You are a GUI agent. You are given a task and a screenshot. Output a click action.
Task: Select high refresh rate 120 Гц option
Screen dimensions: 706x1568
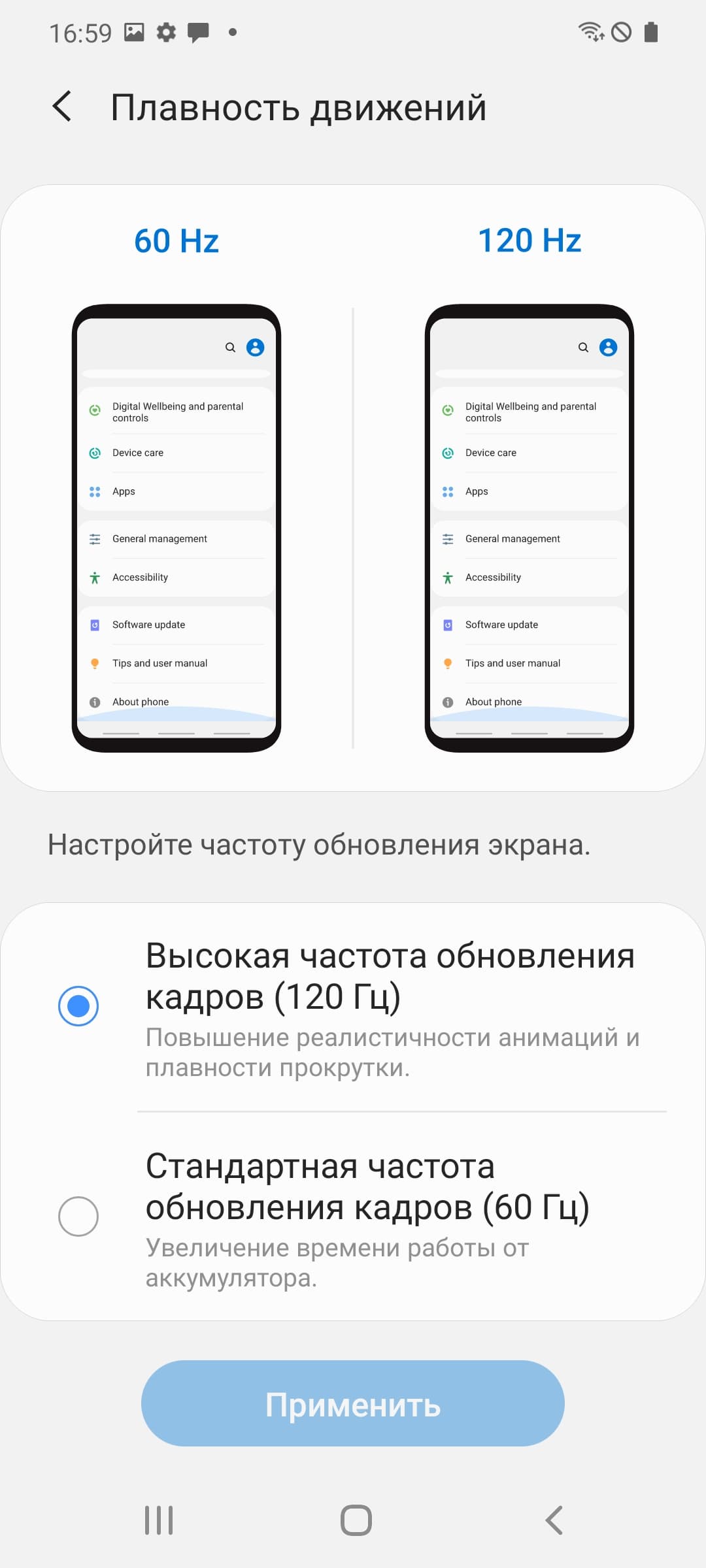tap(78, 1006)
